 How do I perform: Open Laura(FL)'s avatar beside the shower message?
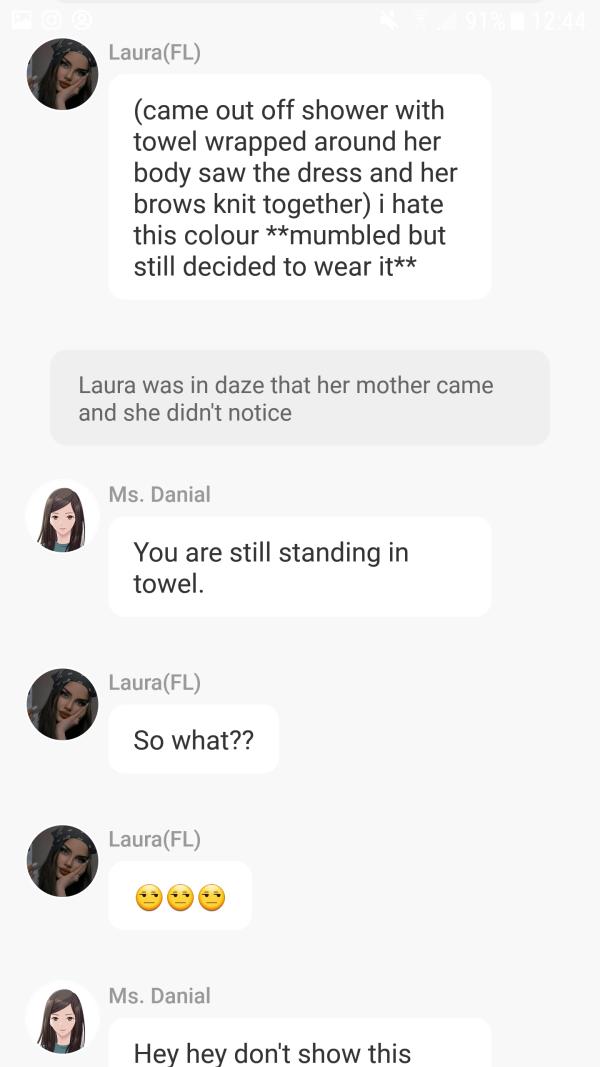62,74
